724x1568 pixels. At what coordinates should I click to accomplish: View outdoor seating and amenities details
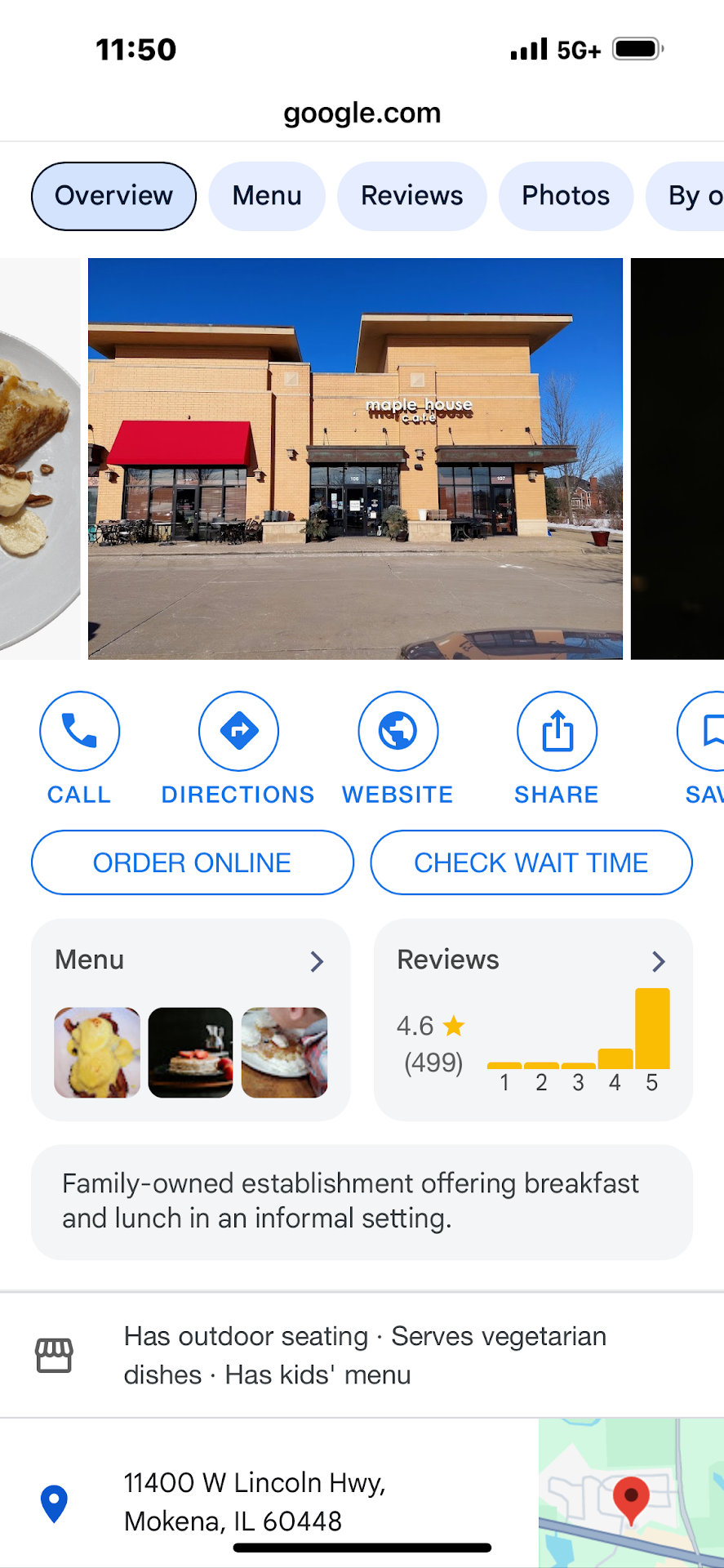click(x=365, y=1356)
